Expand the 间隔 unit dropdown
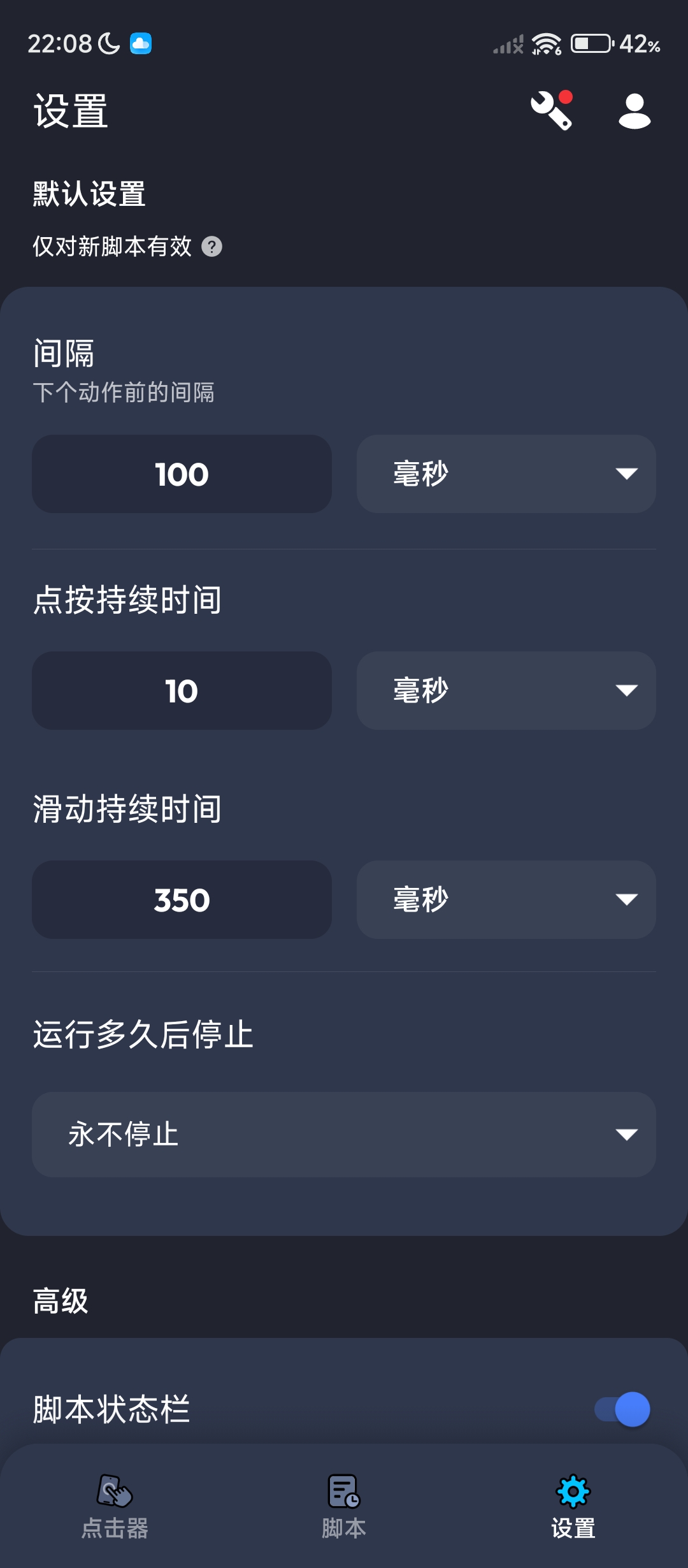The image size is (688, 1568). click(506, 474)
